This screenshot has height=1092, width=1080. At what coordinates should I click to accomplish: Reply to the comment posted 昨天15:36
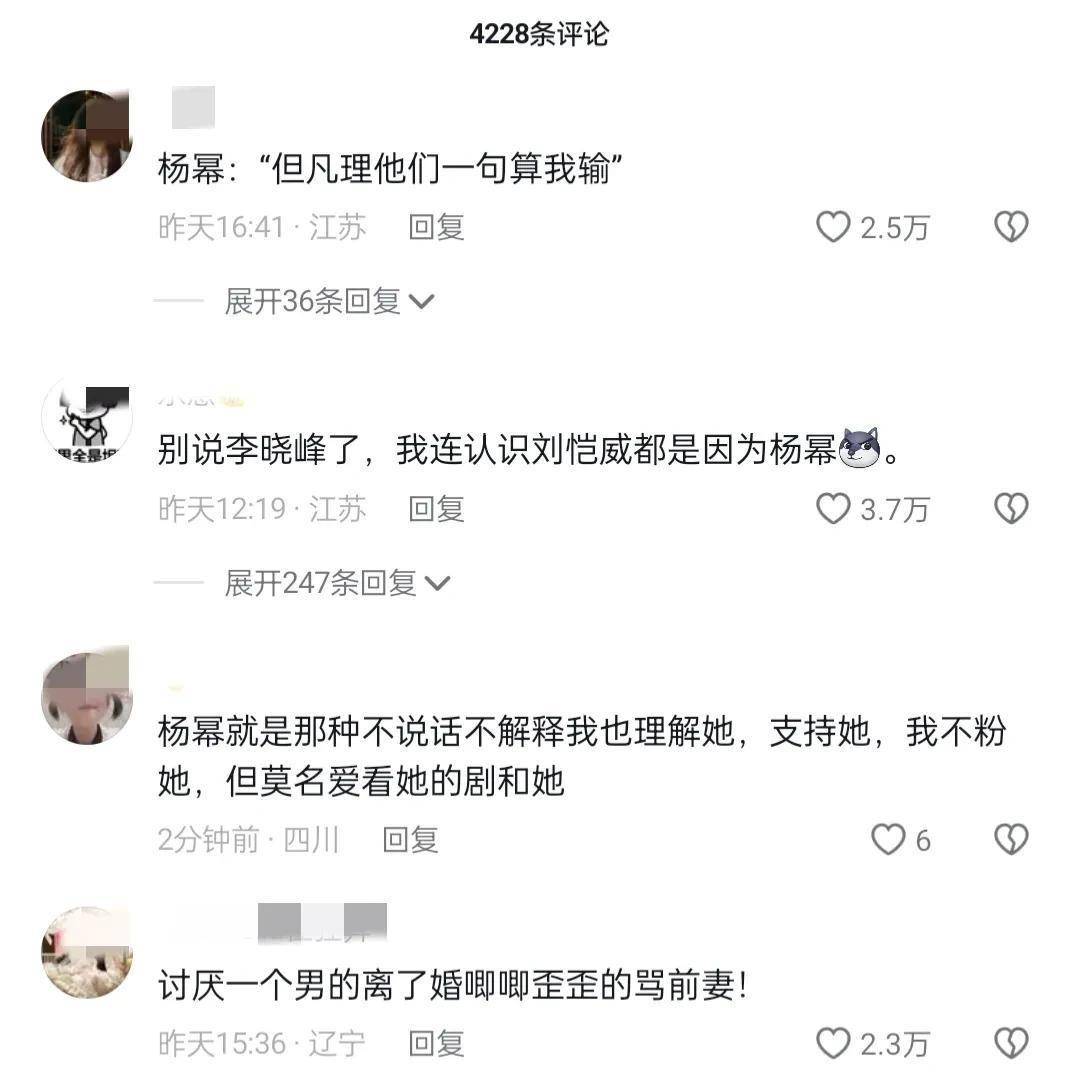(x=436, y=1045)
